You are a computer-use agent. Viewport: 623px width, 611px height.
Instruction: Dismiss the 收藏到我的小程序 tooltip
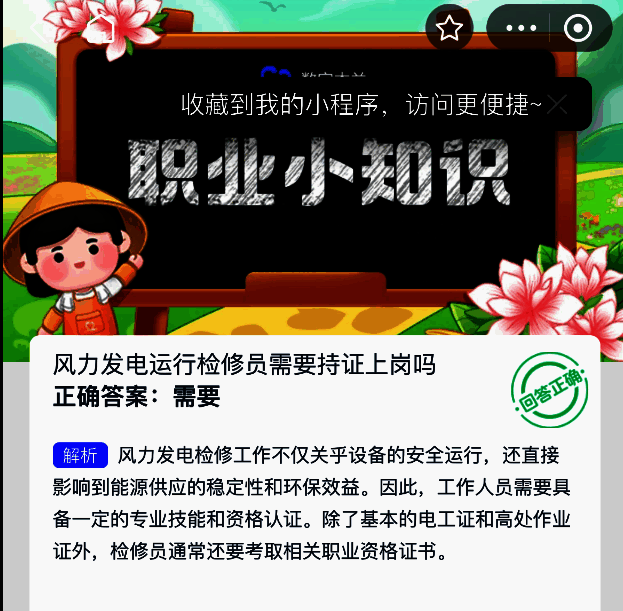(558, 104)
